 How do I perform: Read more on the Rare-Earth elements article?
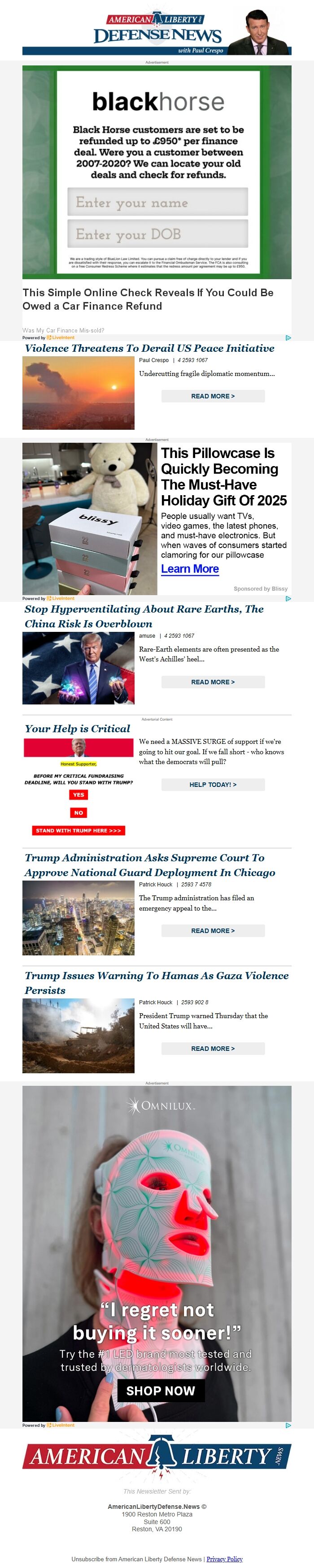point(213,682)
